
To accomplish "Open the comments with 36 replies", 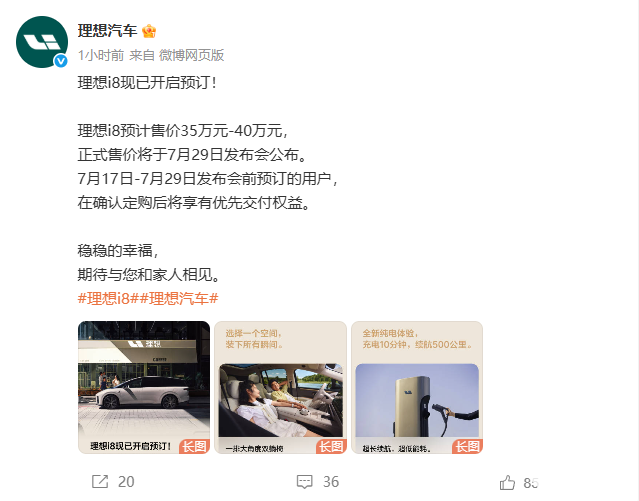I will [318, 482].
